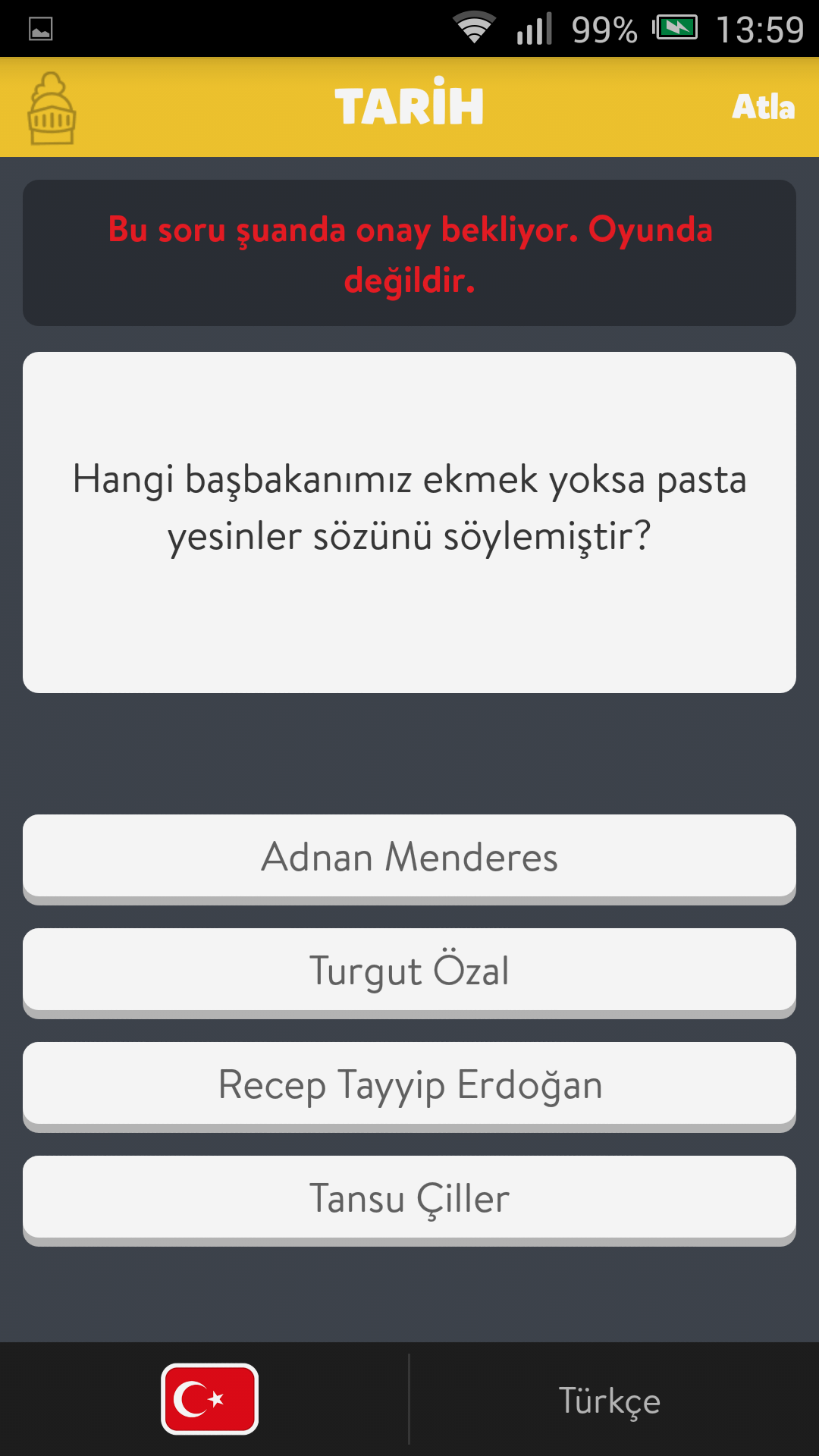Open the Türkçe language selector
Image resolution: width=819 pixels, height=1456 pixels.
click(610, 1401)
